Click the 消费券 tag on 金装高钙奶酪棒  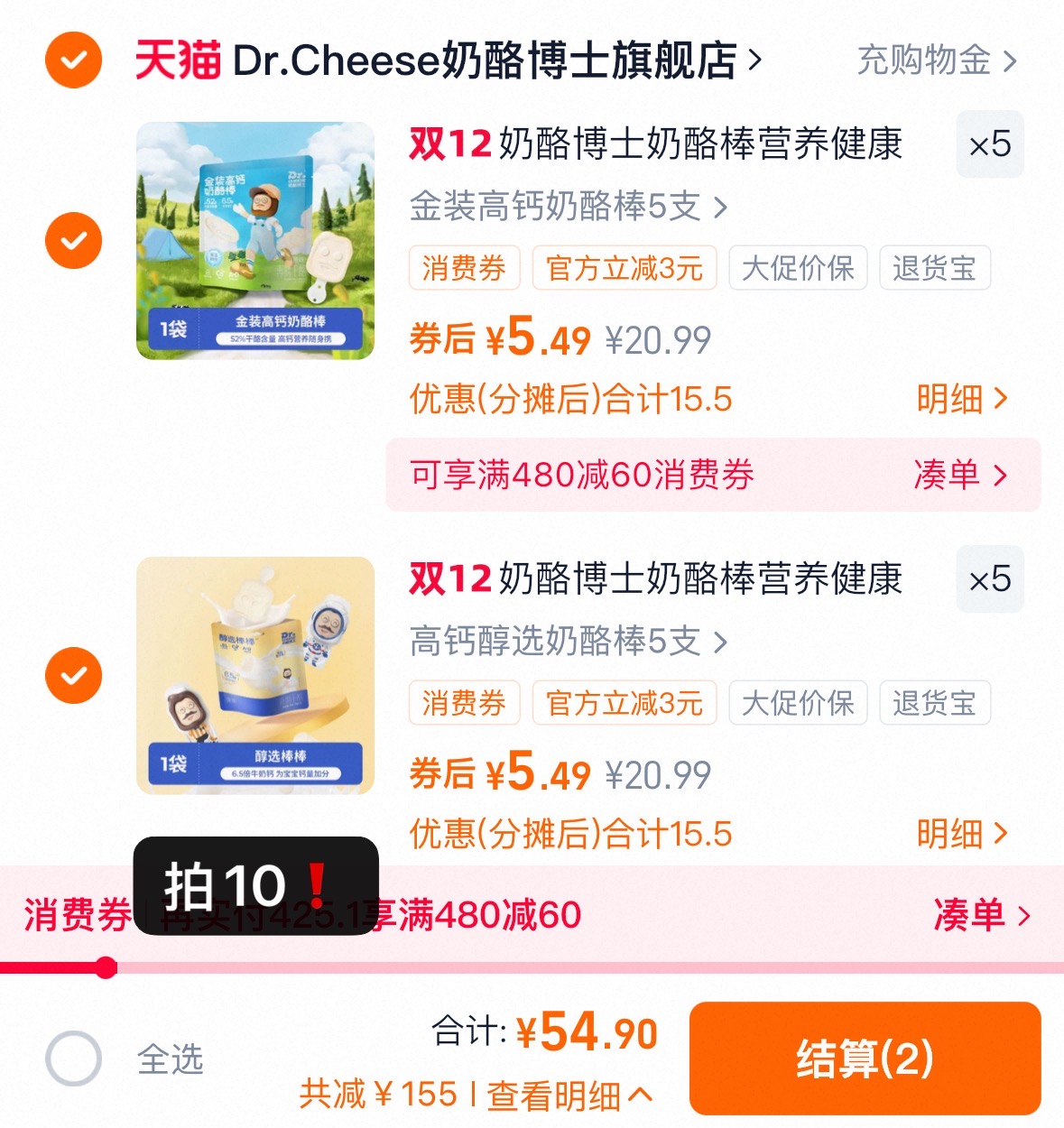pyautogui.click(x=464, y=267)
